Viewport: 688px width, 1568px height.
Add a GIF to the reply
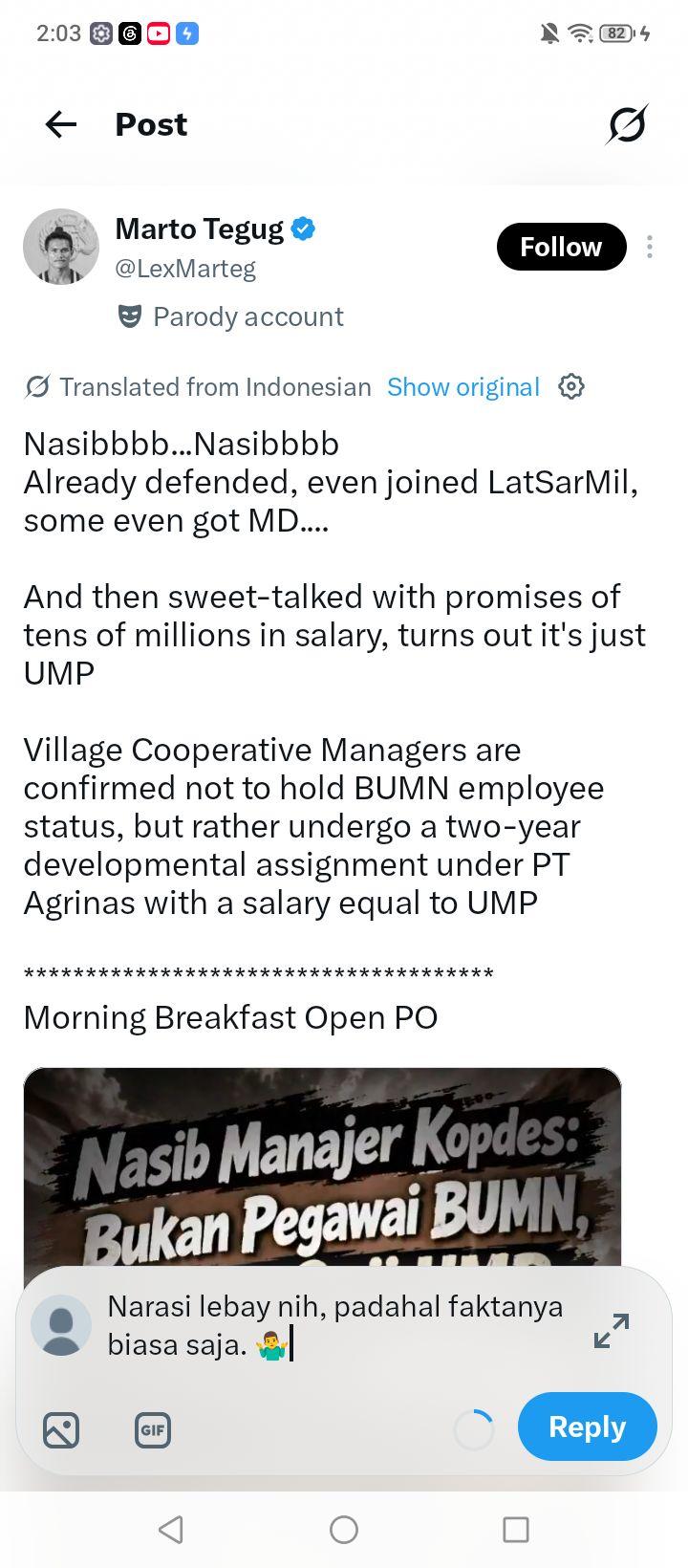pos(153,1430)
